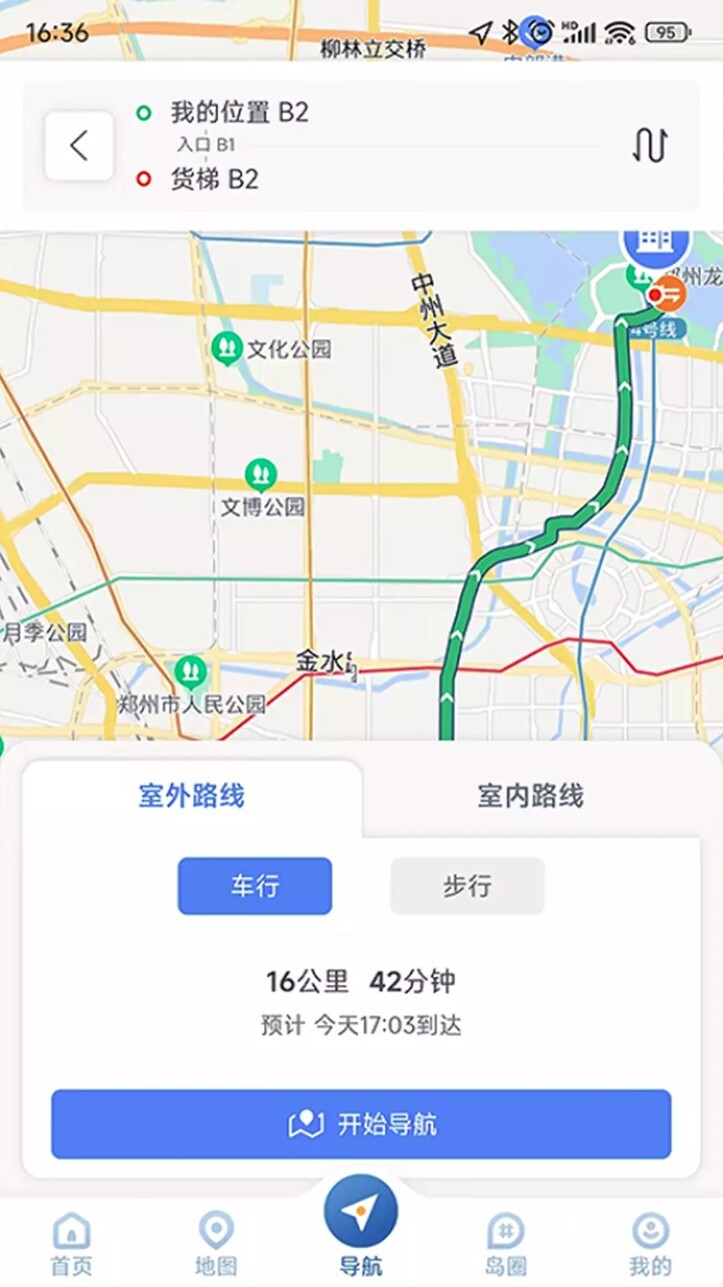Viewport: 723px width, 1287px height.
Task: Select the 室外路线 tab
Action: (x=190, y=796)
